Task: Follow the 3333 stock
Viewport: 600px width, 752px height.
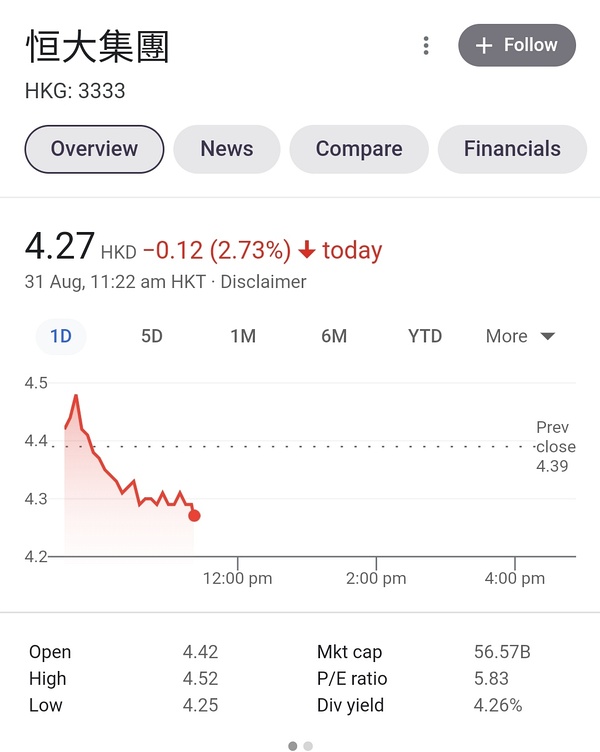Action: pos(516,46)
